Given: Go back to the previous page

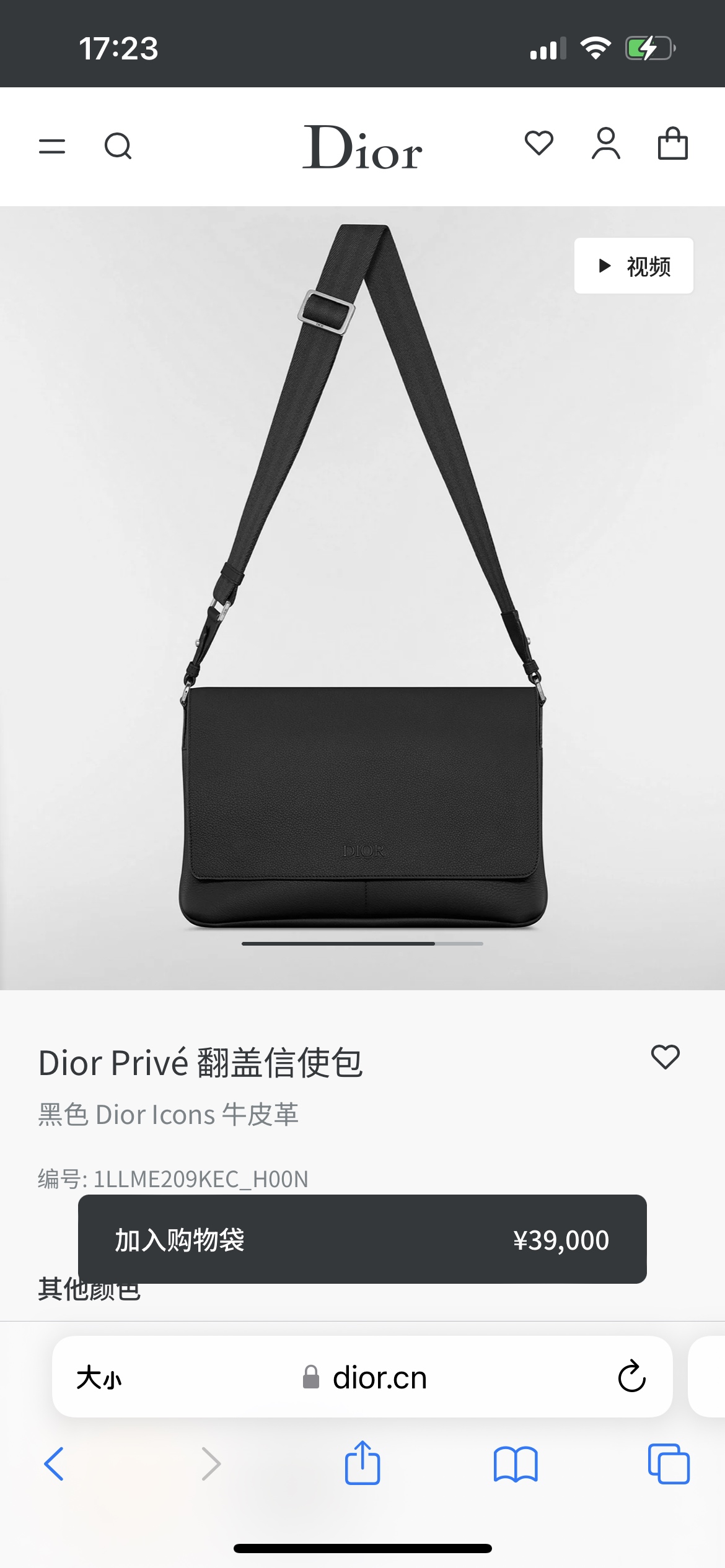Looking at the screenshot, I should (55, 1464).
